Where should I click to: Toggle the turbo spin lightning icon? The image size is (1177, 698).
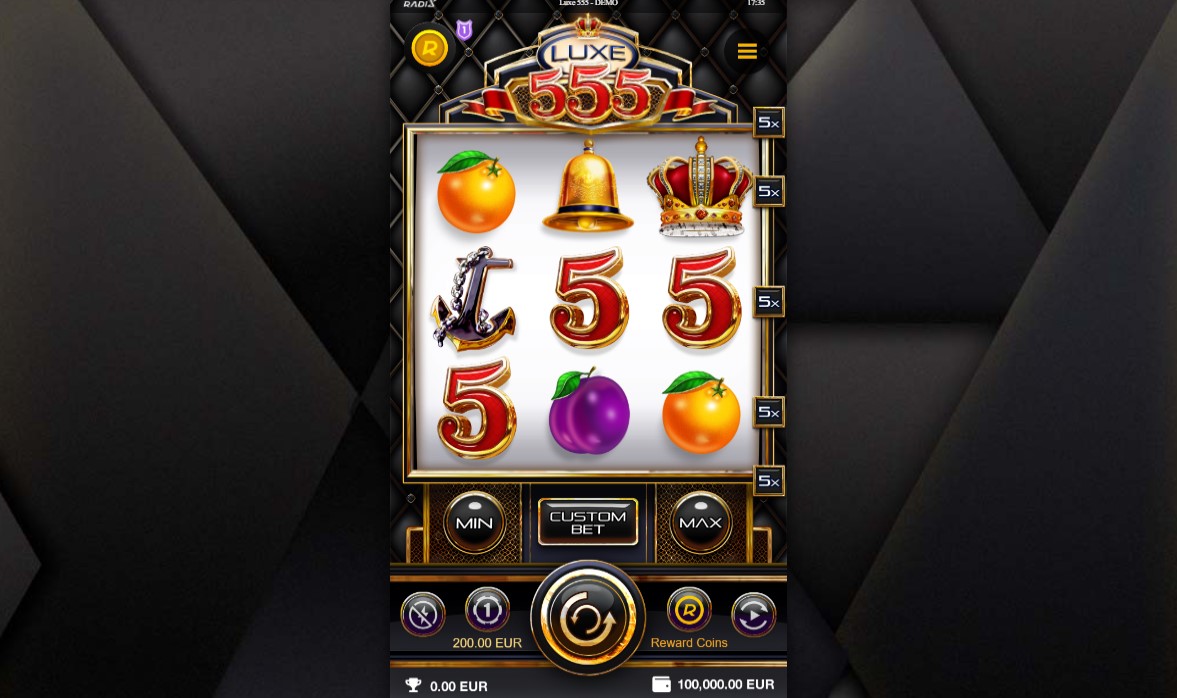(423, 615)
